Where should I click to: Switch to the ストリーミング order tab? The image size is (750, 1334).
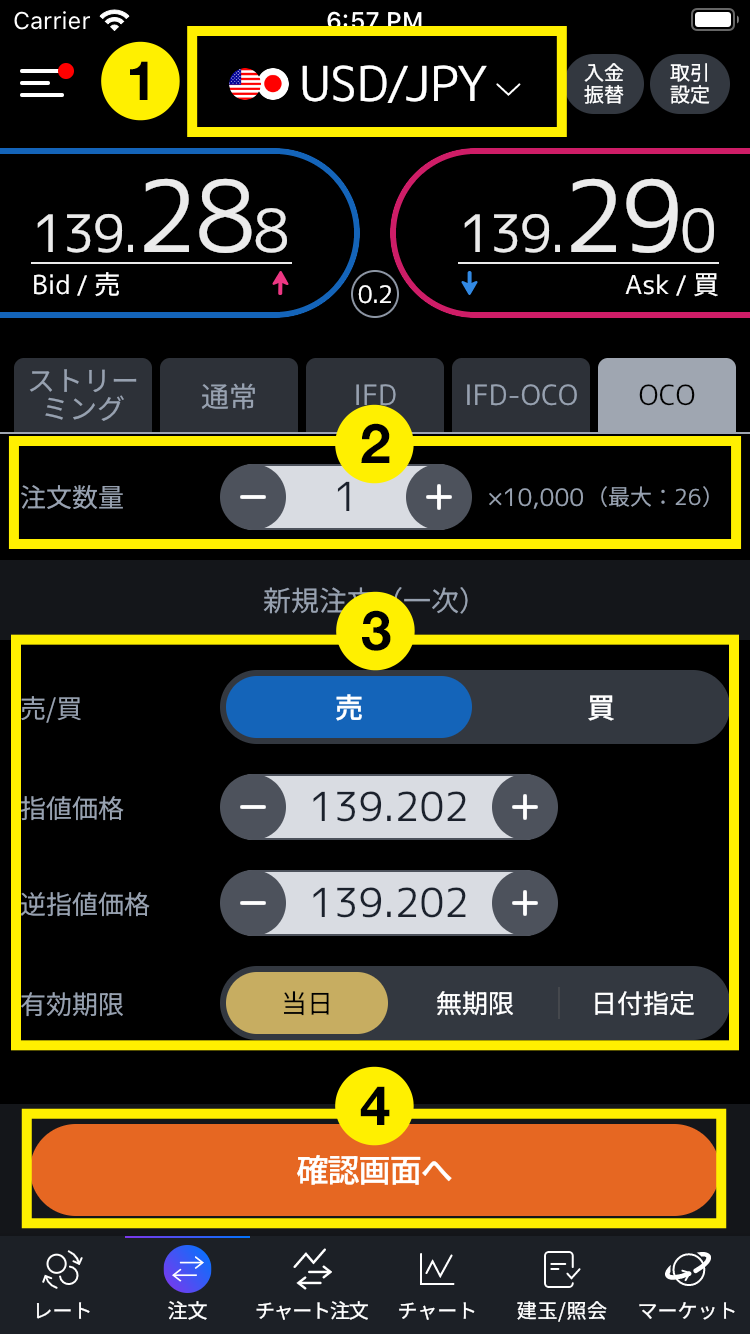click(x=83, y=395)
